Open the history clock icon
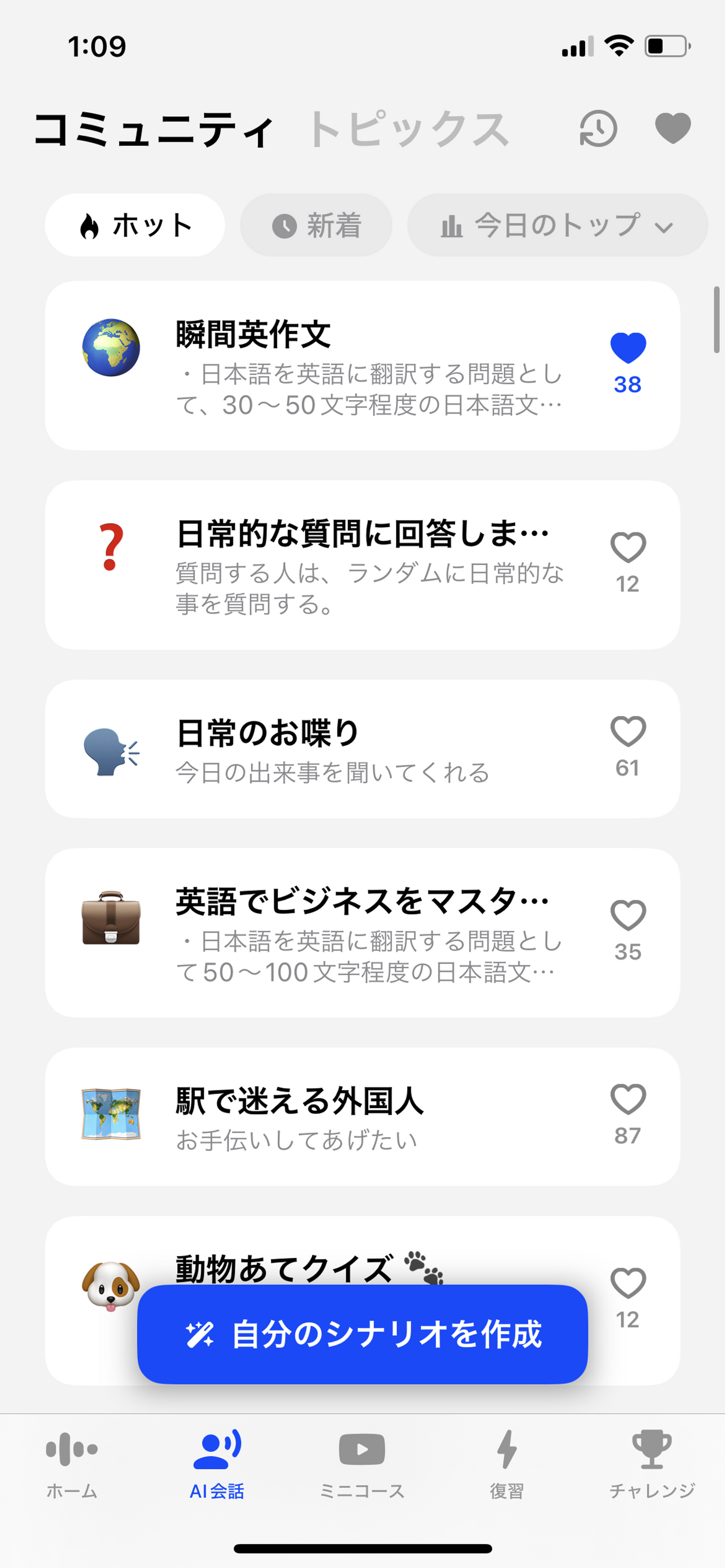The image size is (725, 1568). 598,128
